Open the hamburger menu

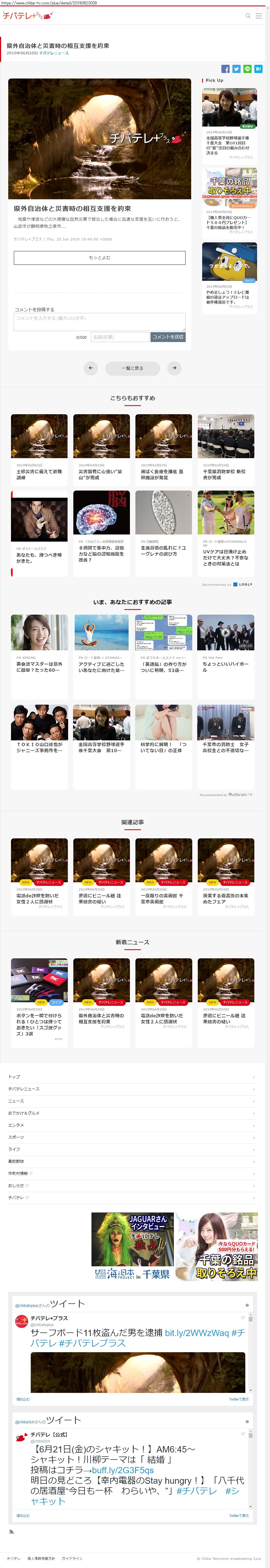tap(258, 16)
